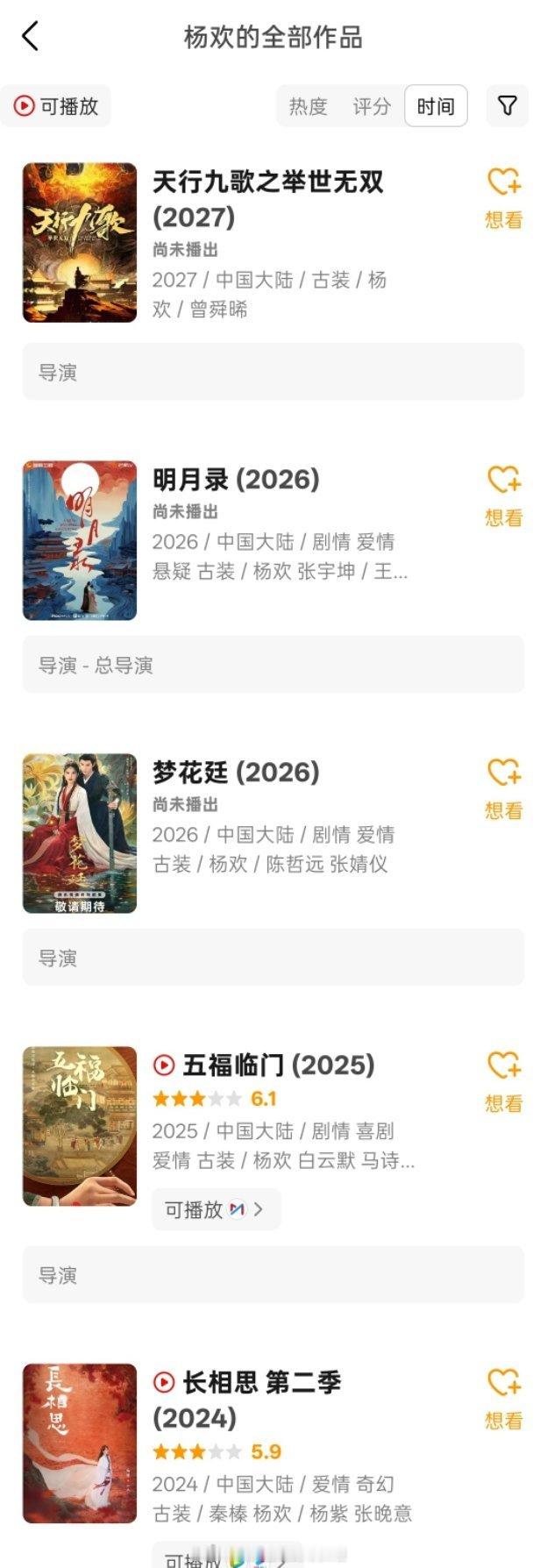Viewport: 547px width, 1568px height.
Task: Open 明月录 (2026) details
Action: pos(236,480)
